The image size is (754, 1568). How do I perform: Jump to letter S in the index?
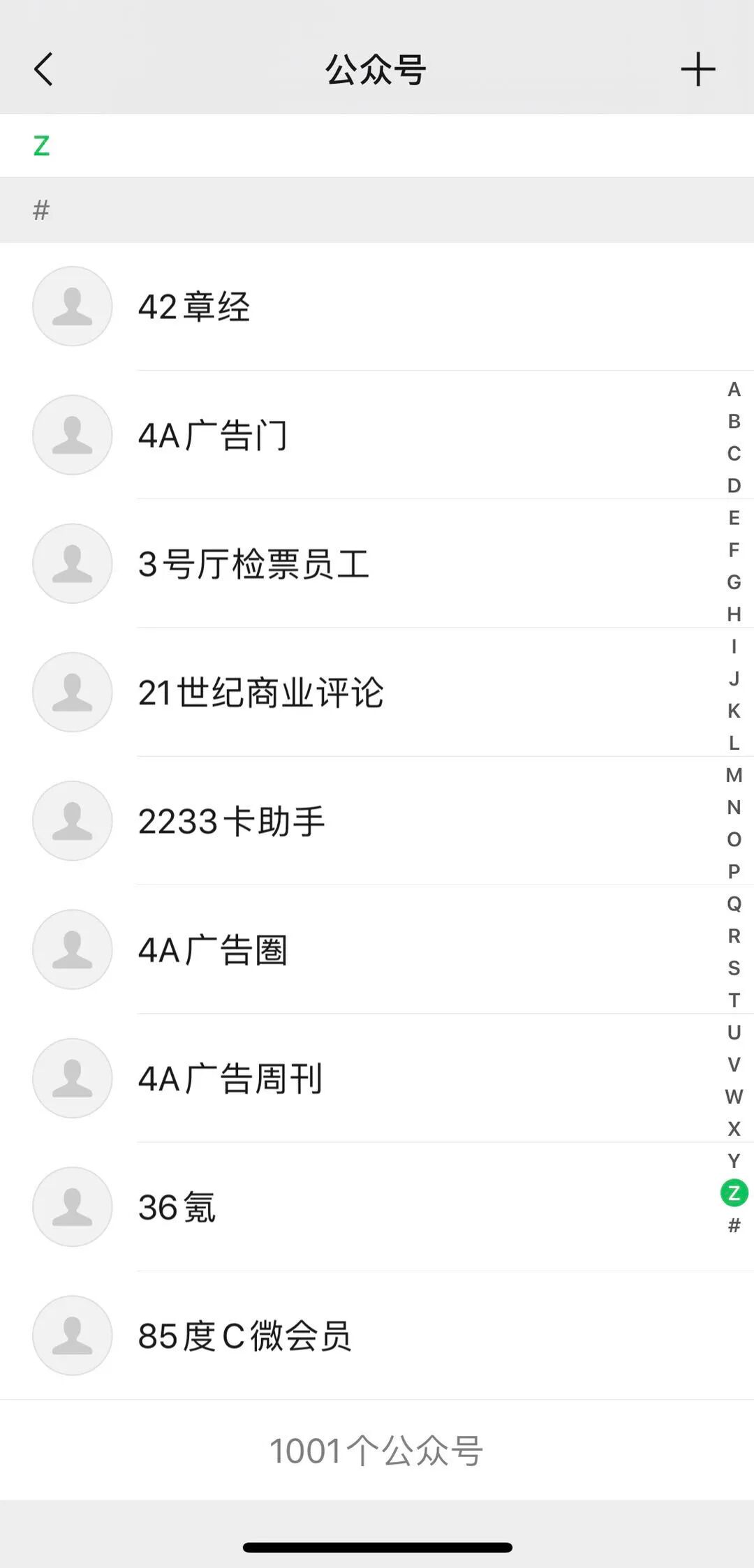point(734,968)
